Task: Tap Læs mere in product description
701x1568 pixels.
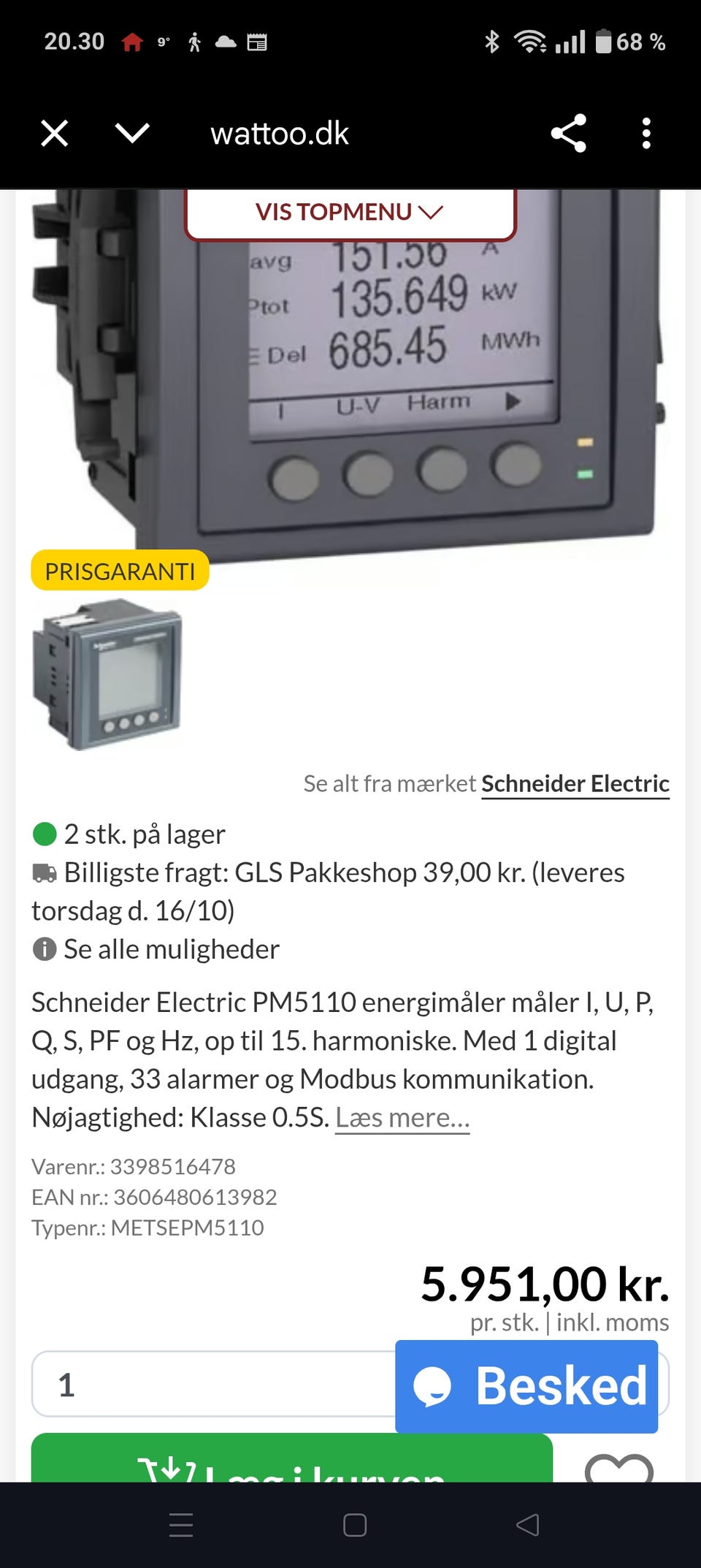Action: 402,1116
